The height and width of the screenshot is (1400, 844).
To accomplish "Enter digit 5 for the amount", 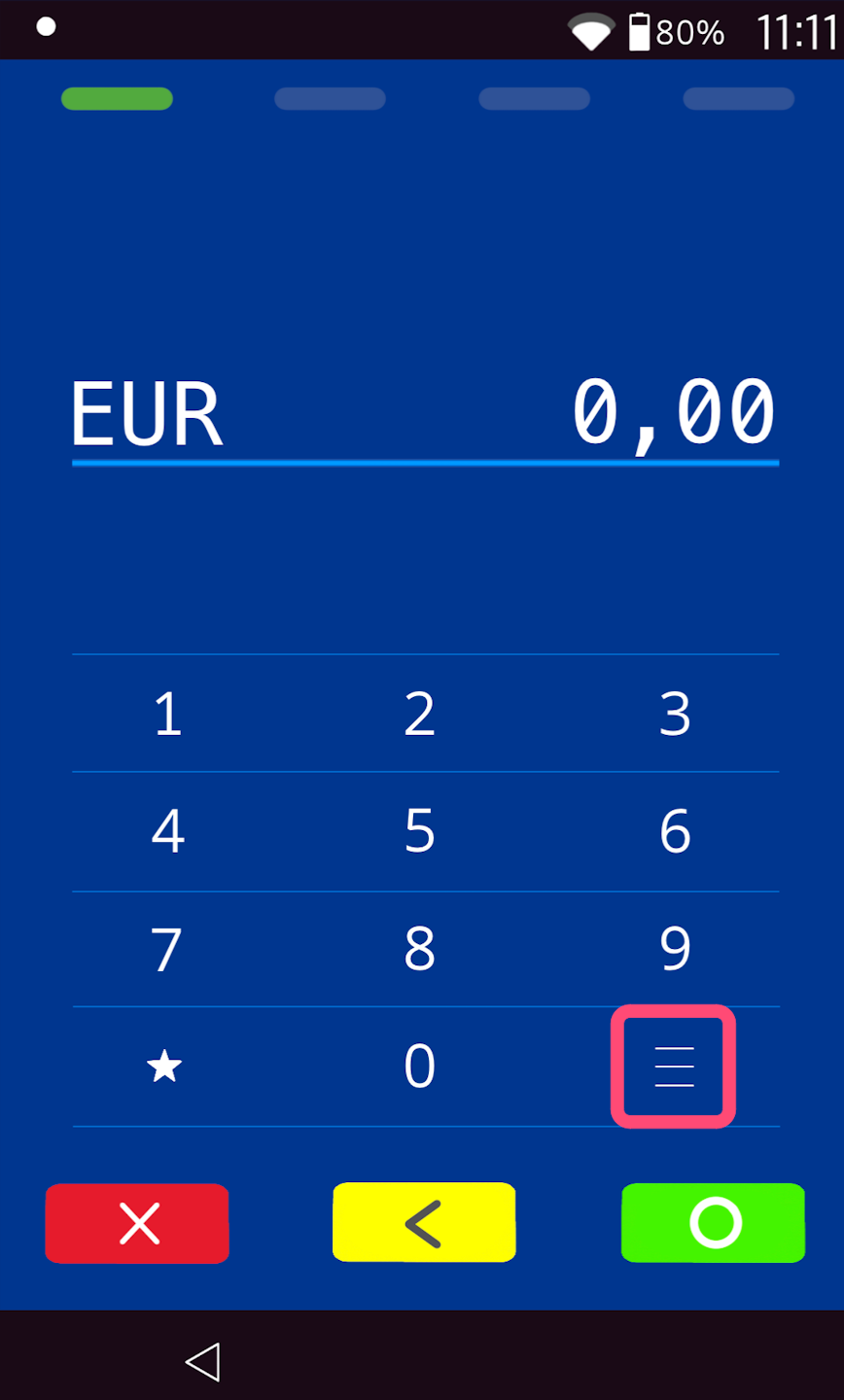I will click(420, 831).
